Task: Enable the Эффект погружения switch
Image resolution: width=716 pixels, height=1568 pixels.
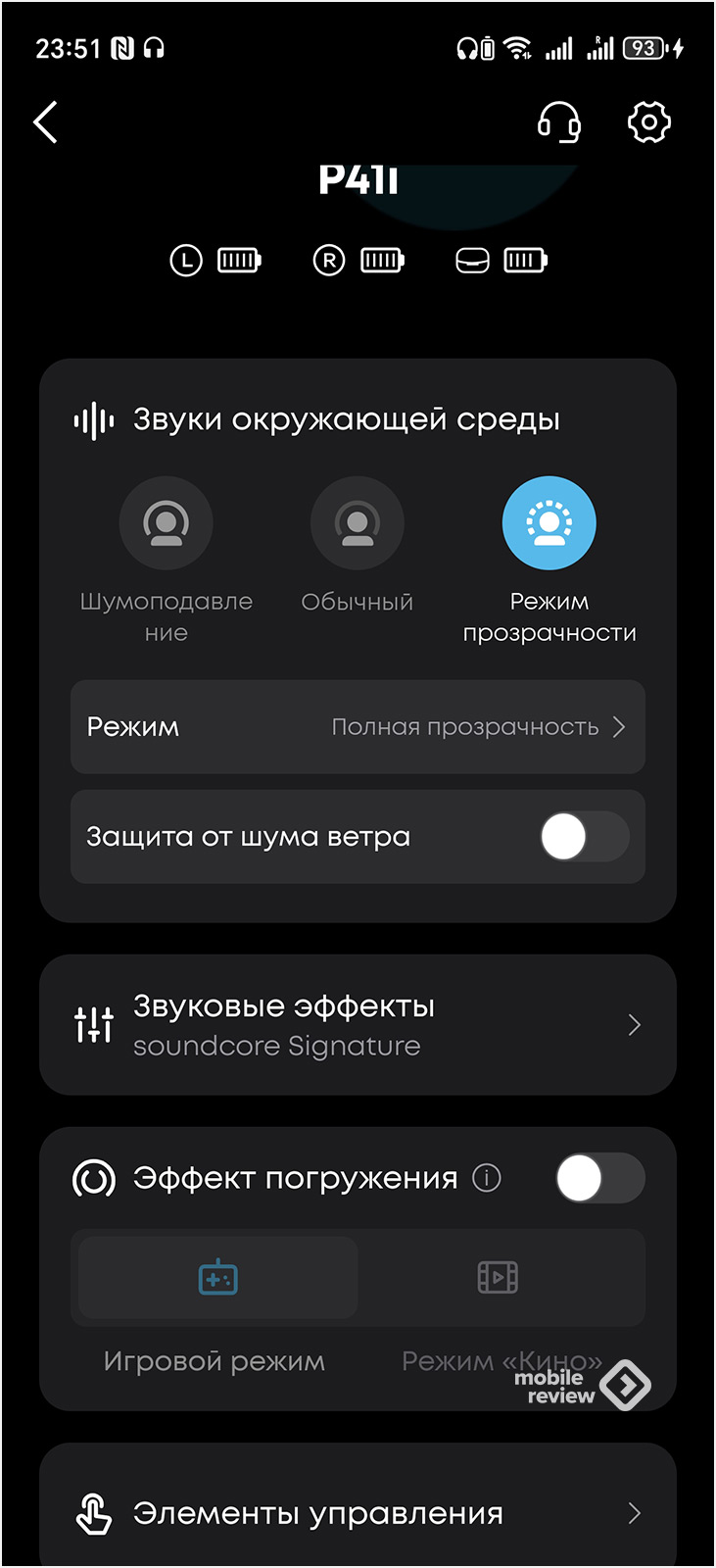Action: (599, 1178)
